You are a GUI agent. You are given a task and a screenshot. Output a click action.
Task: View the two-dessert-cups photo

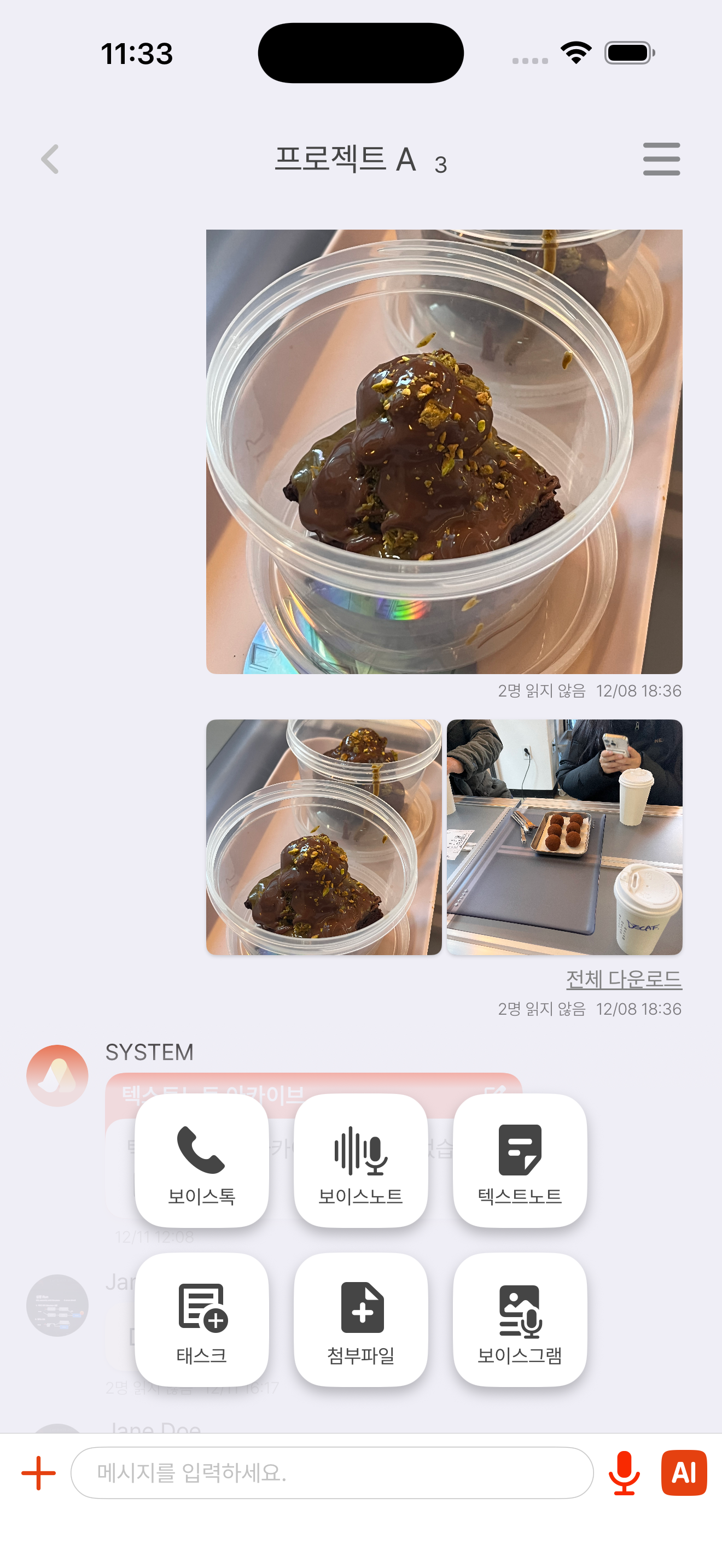click(323, 837)
